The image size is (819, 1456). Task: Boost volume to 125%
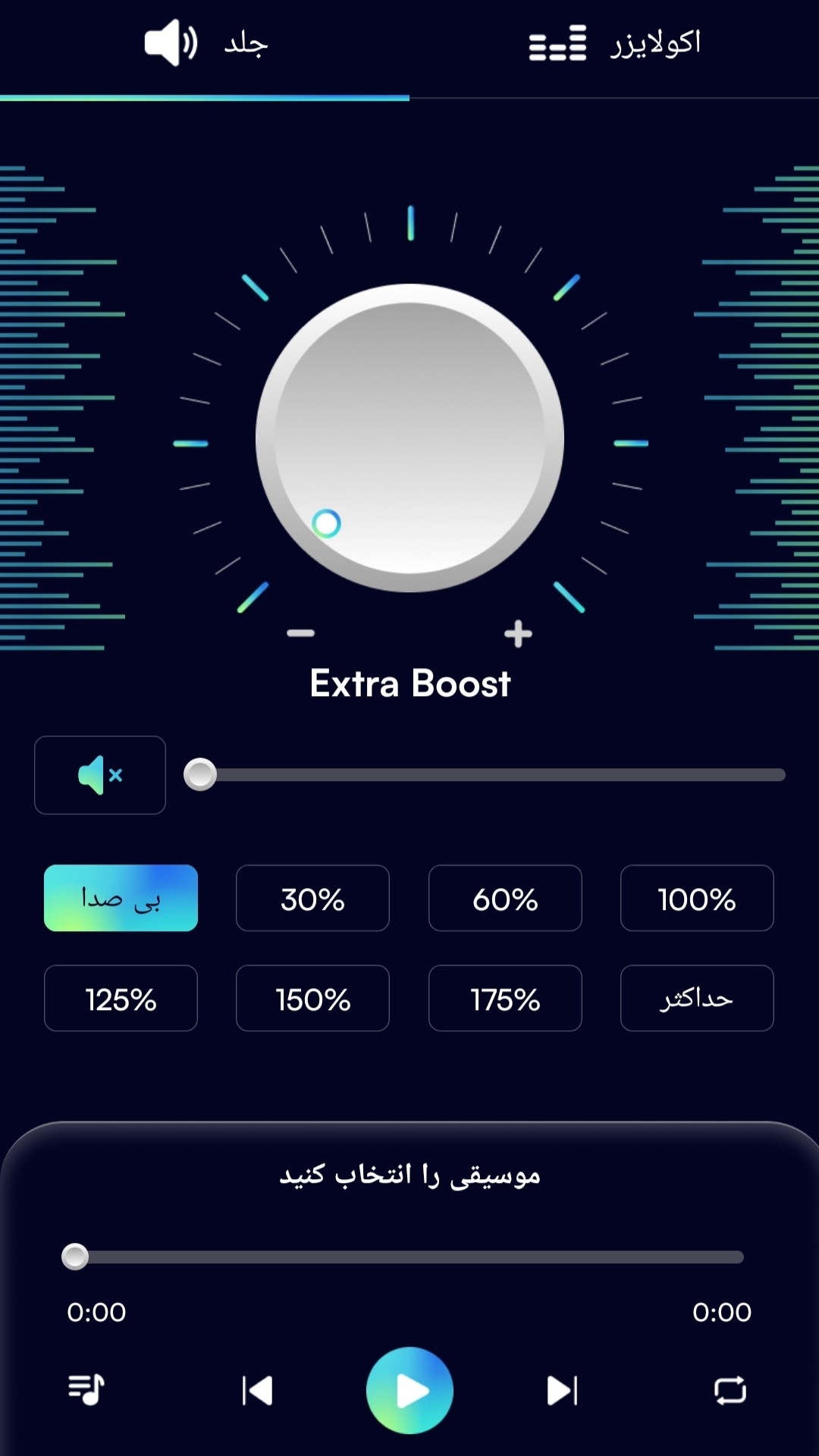pos(121,999)
